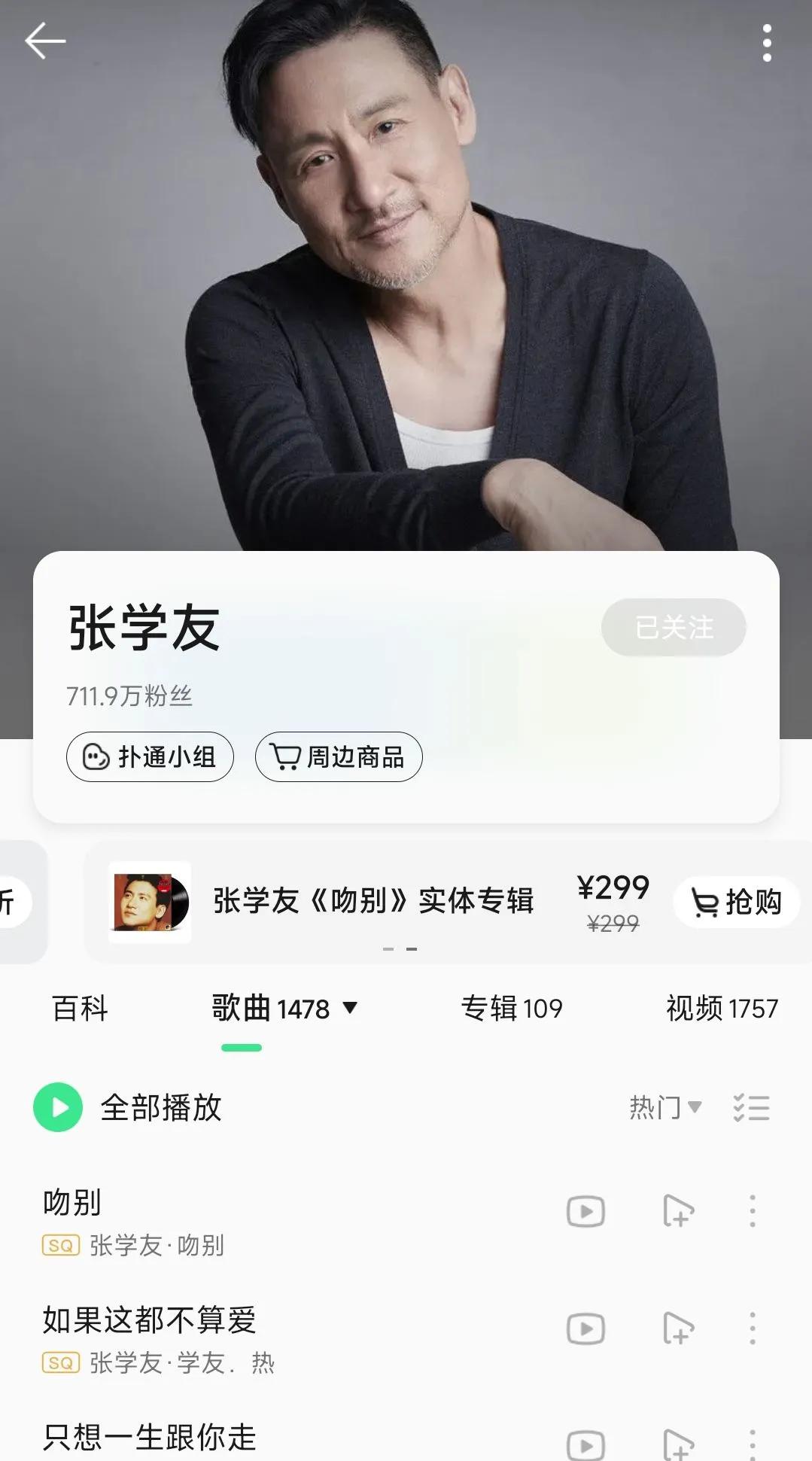Image resolution: width=812 pixels, height=1461 pixels.
Task: Switch to the 专辑 109 tab
Action: [512, 1009]
